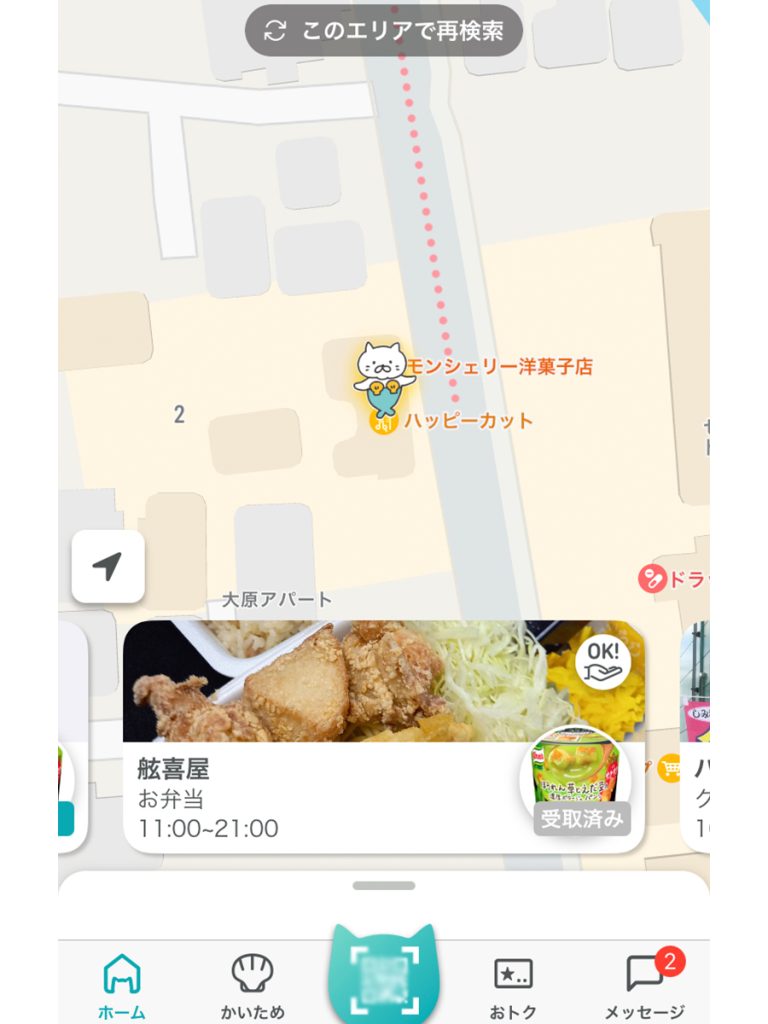Switch to the ホーム tab
Screen dimensions: 768x1024
tap(121, 985)
